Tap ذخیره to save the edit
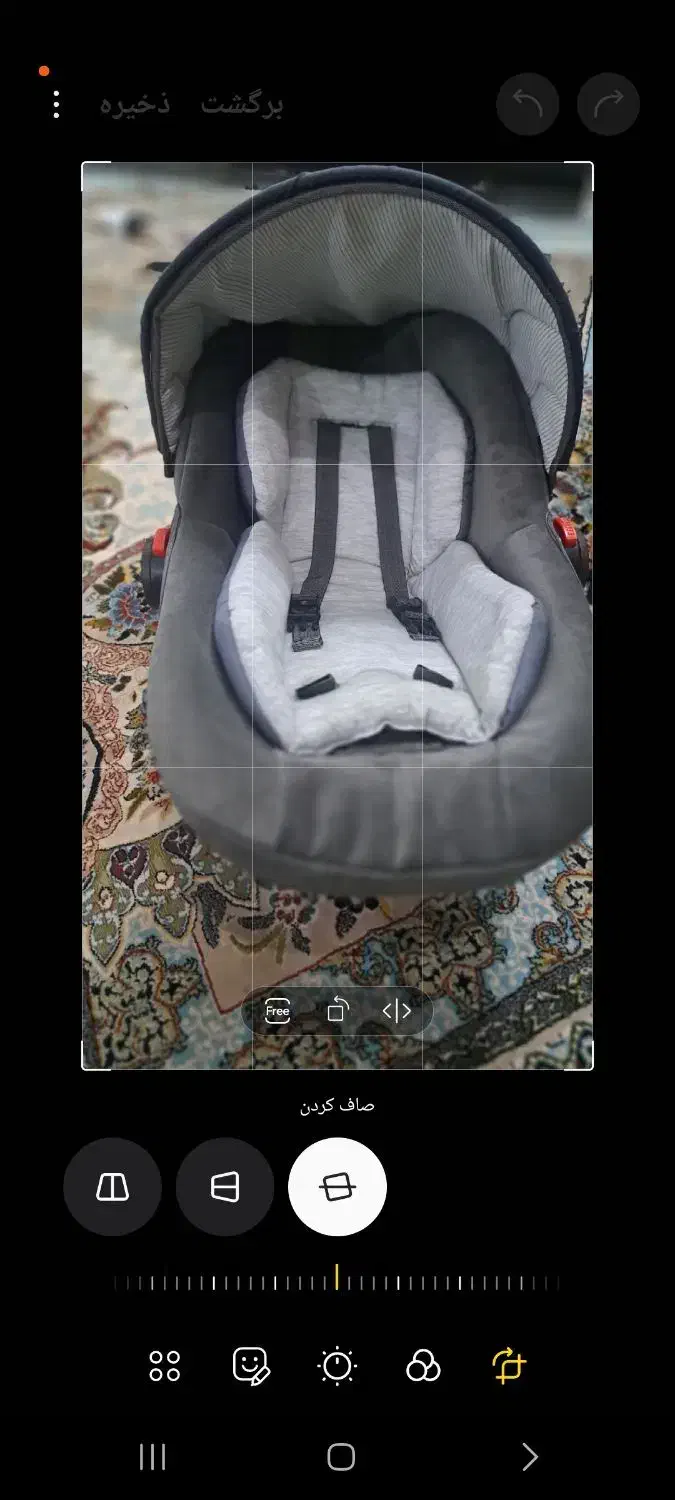 pos(135,104)
